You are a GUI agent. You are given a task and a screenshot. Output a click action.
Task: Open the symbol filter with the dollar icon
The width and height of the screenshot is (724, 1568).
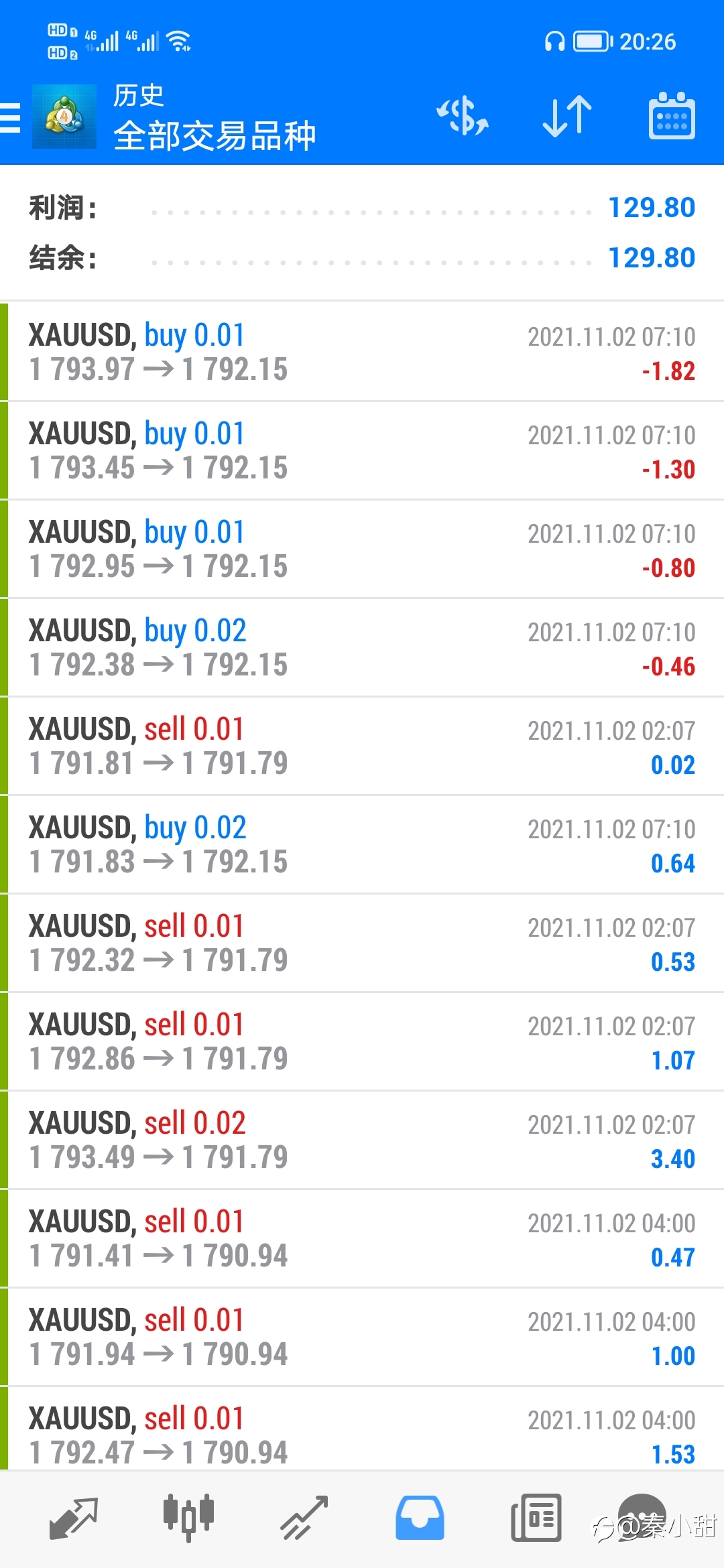pos(463,116)
